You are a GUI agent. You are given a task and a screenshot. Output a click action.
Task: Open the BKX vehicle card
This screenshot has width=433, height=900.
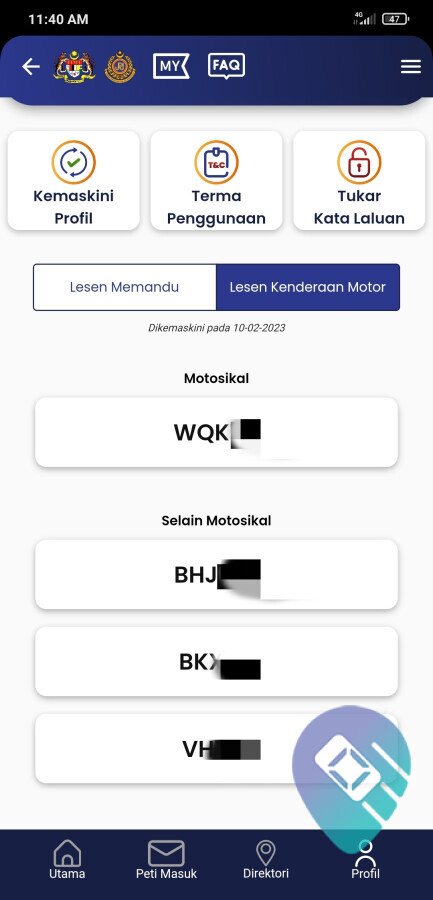pyautogui.click(x=216, y=661)
